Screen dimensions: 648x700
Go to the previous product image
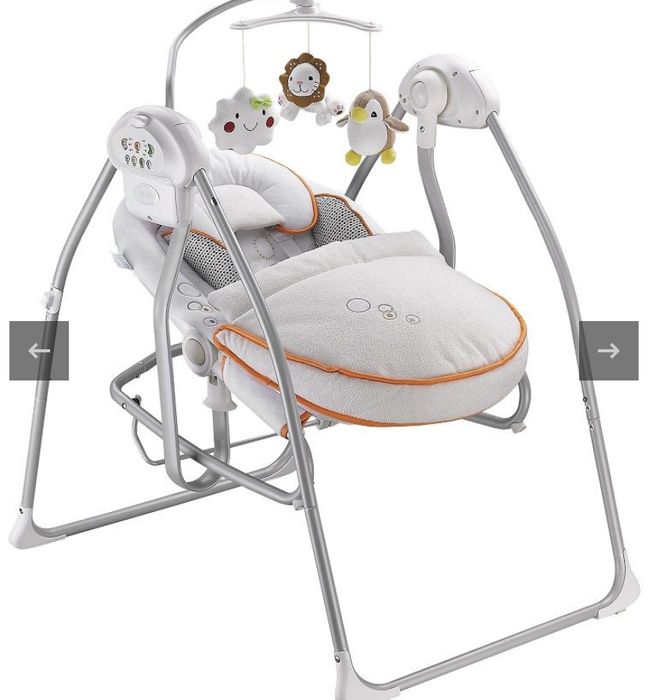(39, 351)
